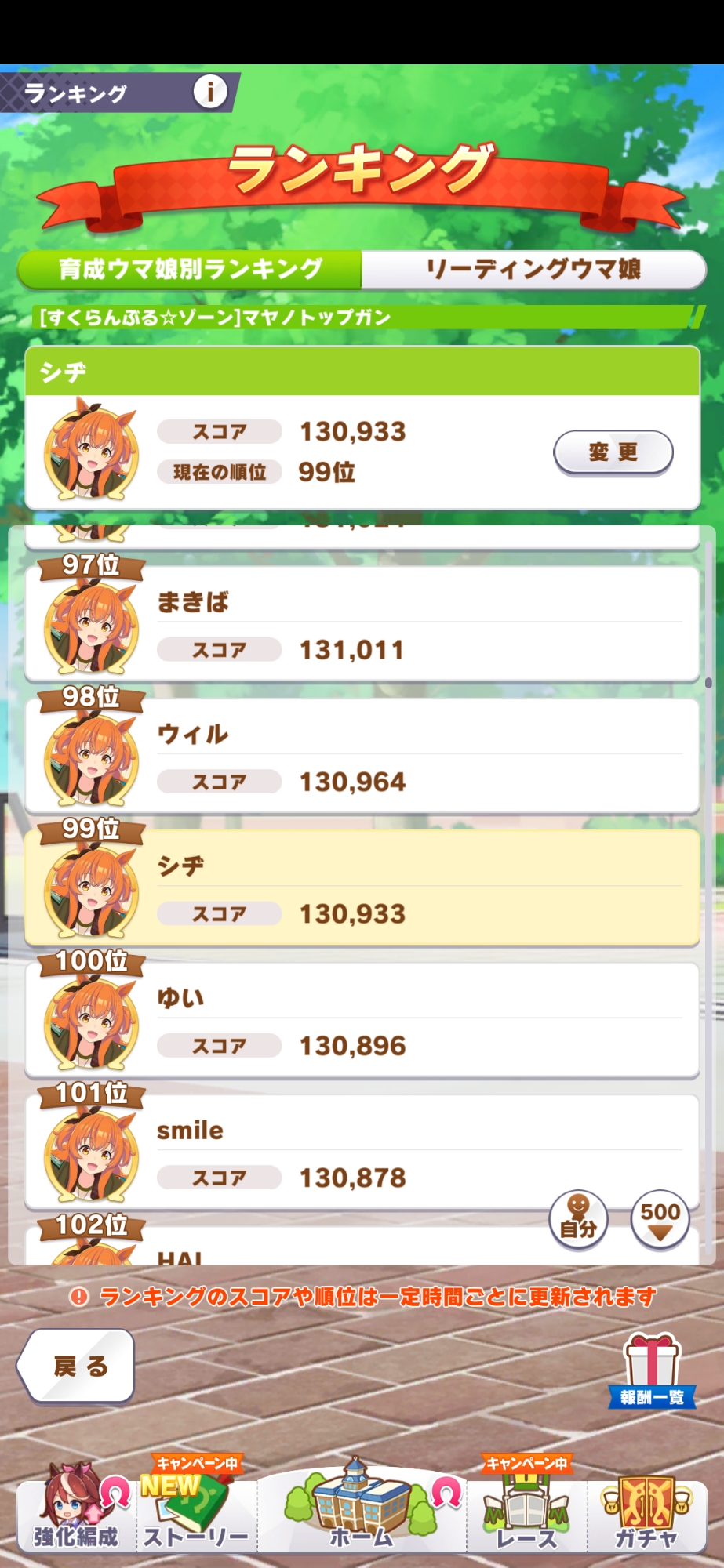Open 強化編成 in bottom menu

(x=76, y=1509)
